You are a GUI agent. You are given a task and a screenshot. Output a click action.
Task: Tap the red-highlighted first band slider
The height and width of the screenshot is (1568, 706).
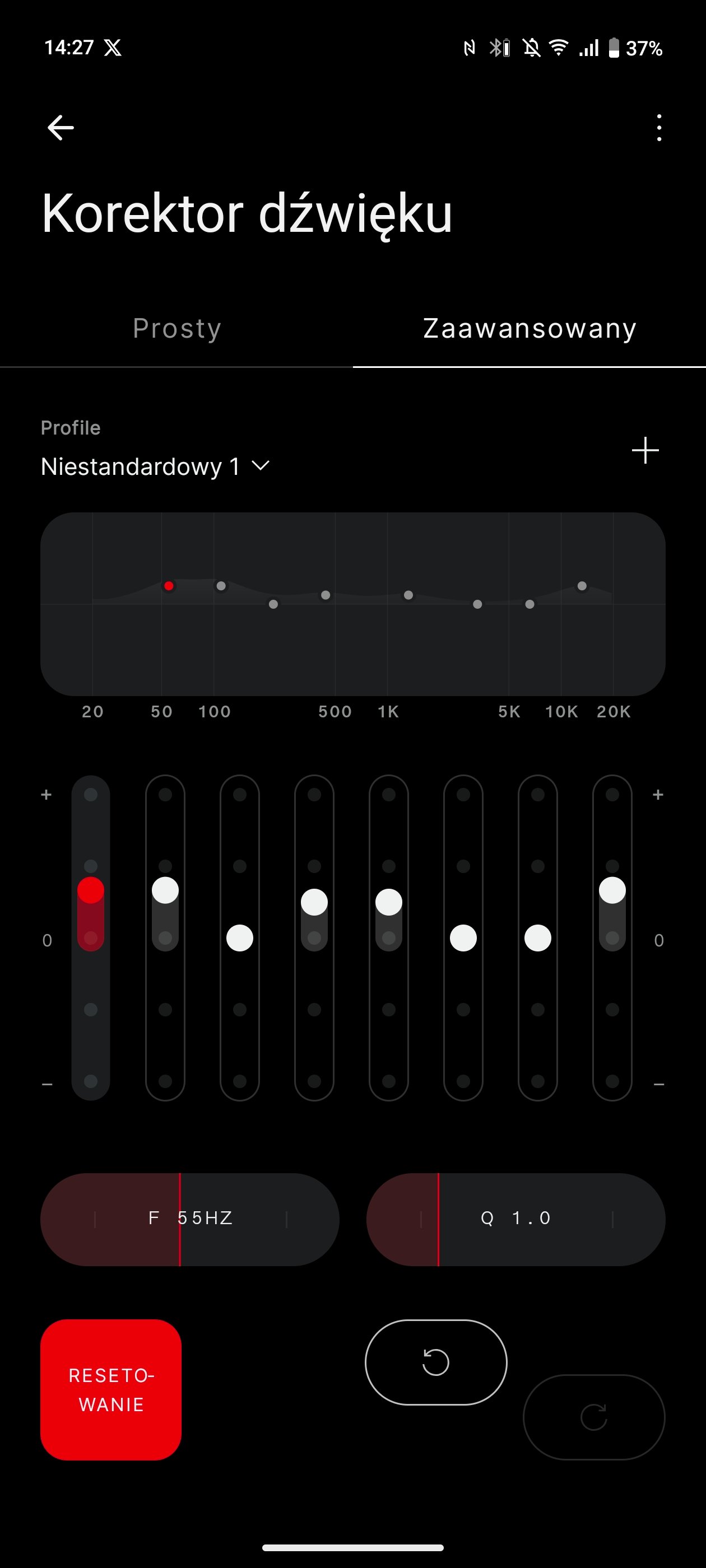[91, 937]
